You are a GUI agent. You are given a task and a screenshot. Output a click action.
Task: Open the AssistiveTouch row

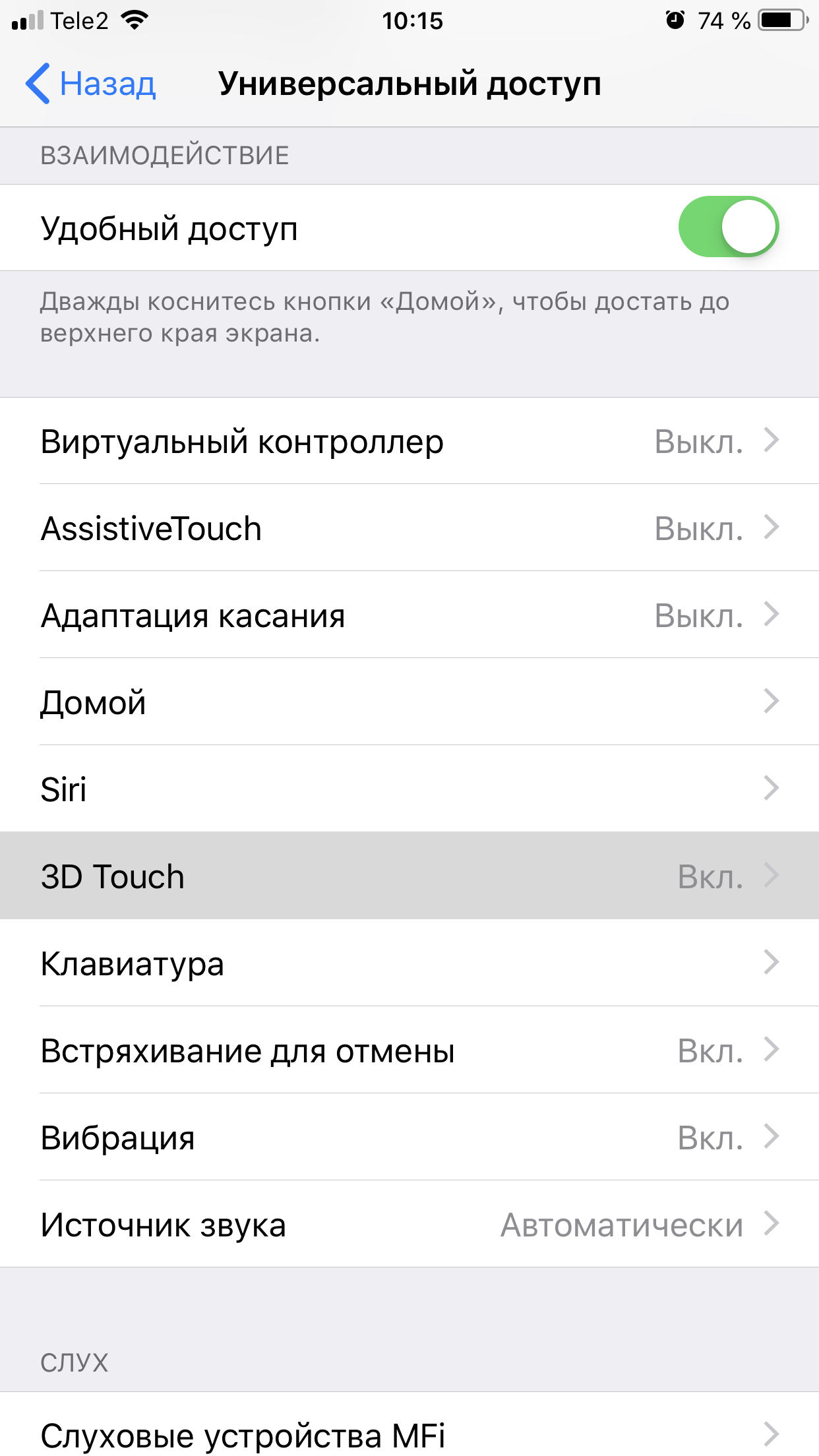pos(409,528)
